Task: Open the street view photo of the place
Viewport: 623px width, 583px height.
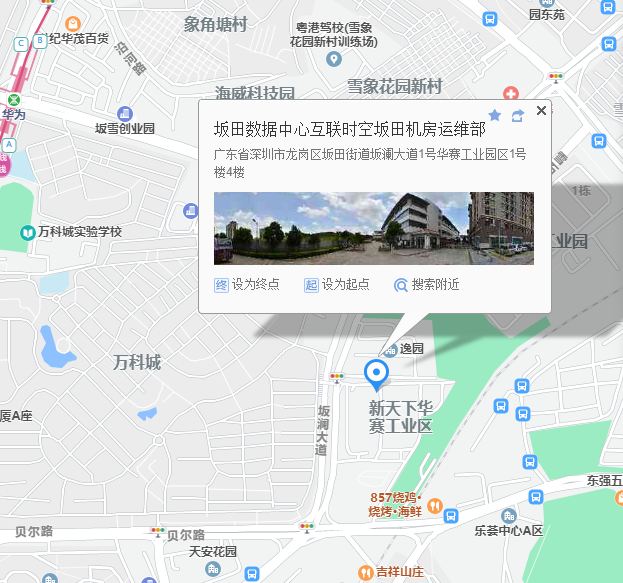Action: coord(374,228)
